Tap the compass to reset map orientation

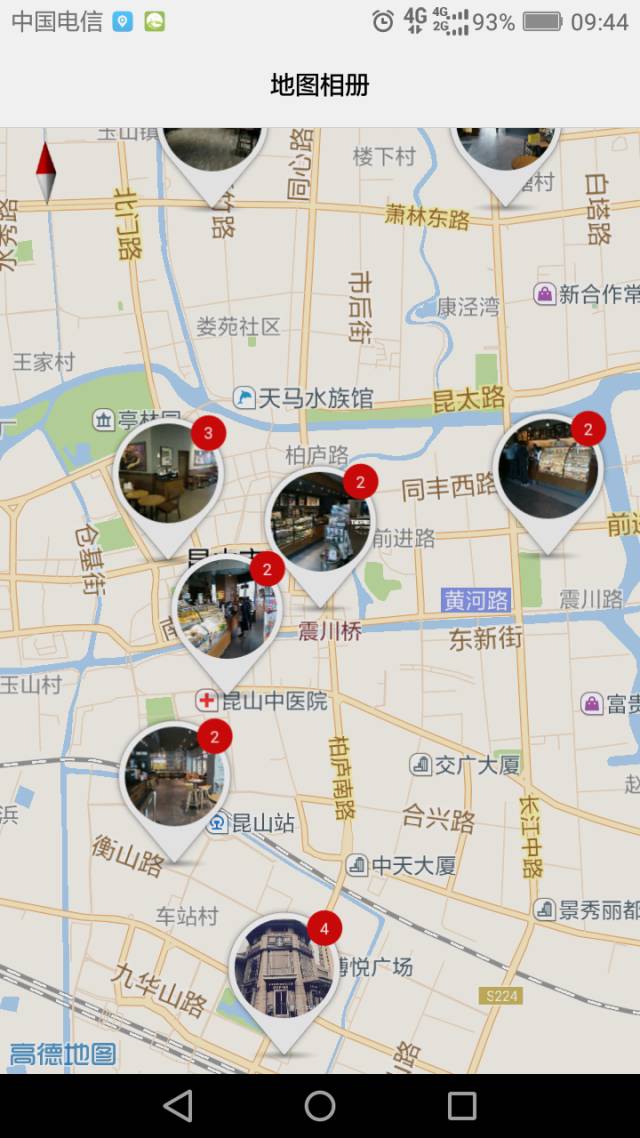46,173
